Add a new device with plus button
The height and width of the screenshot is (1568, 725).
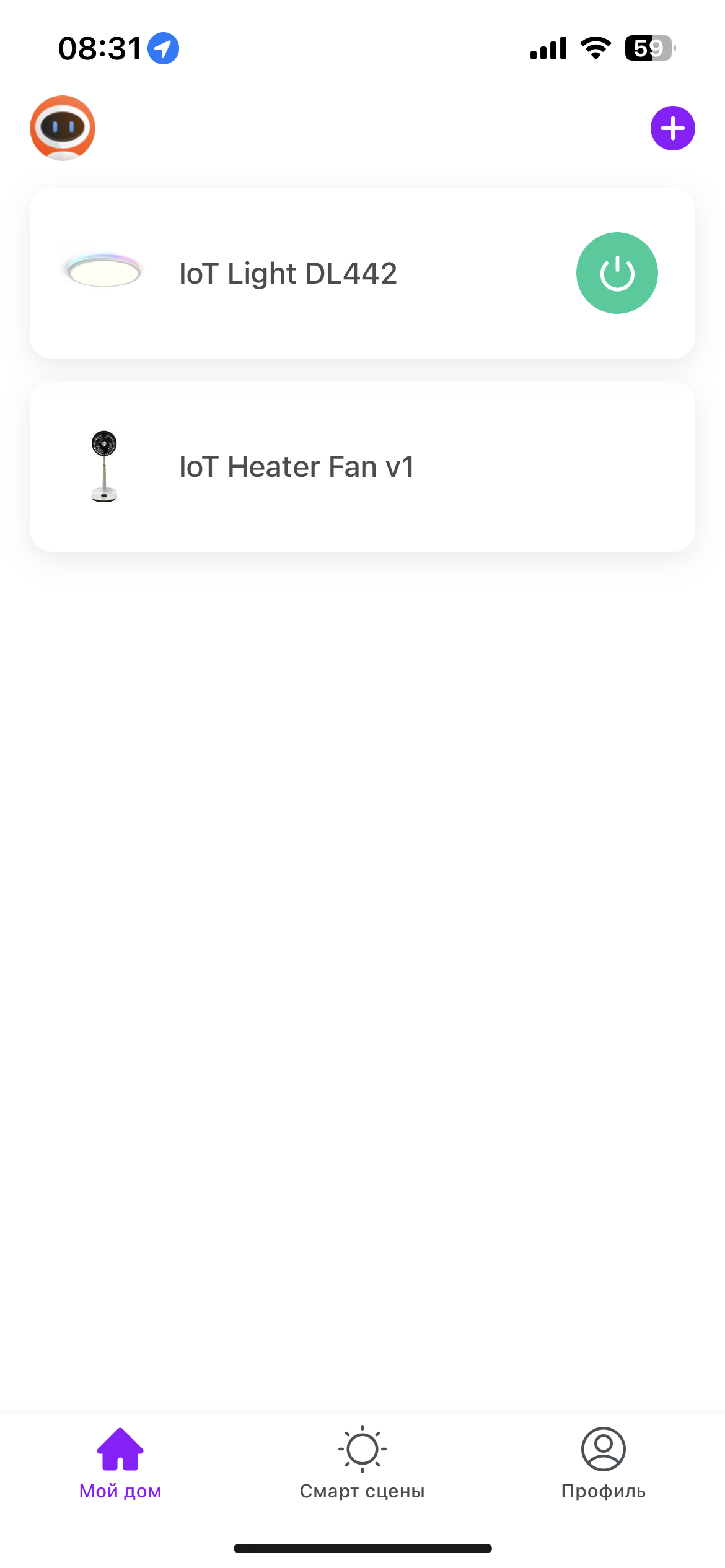click(x=672, y=128)
